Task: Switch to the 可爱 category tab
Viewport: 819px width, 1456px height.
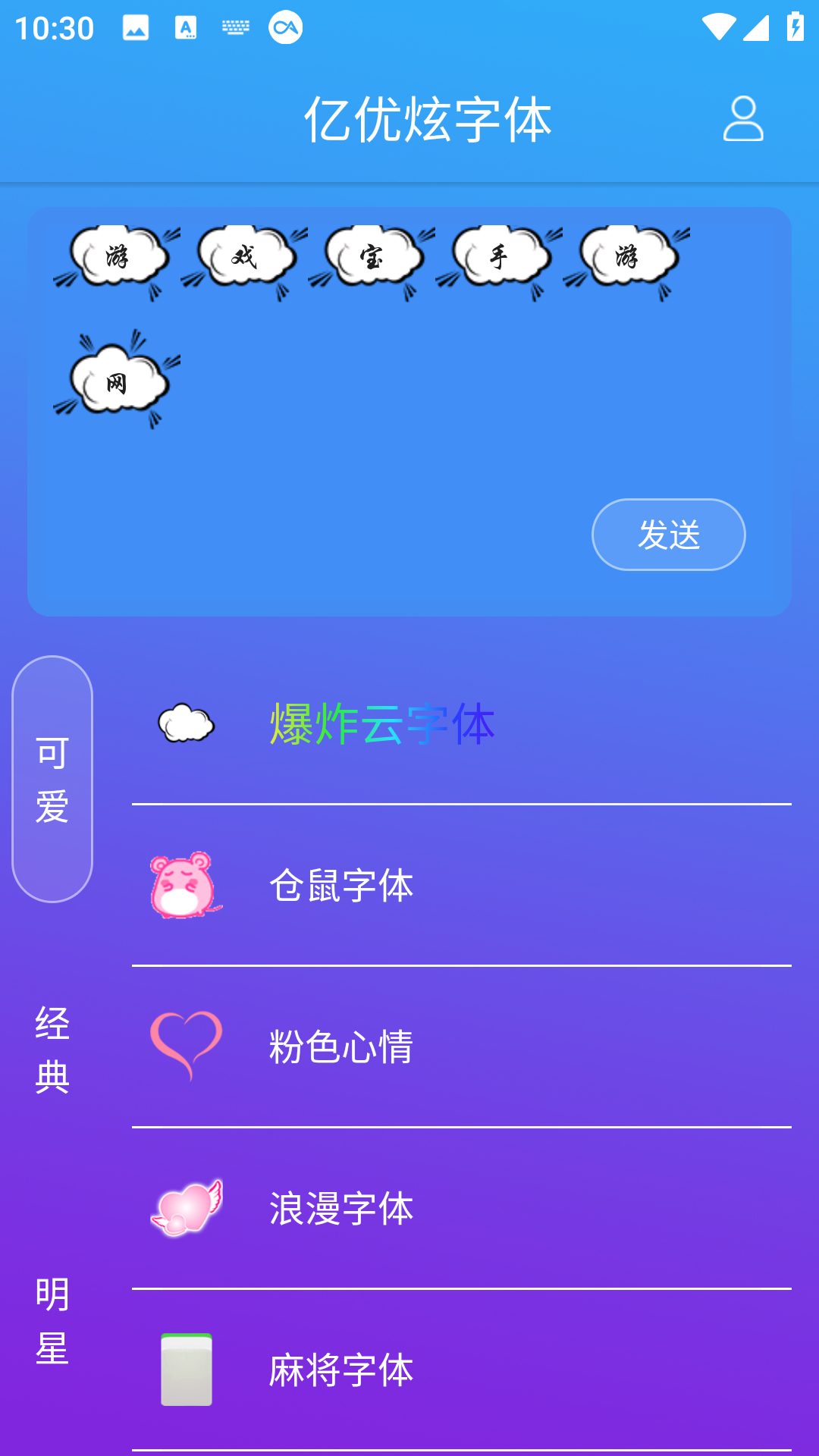Action: click(52, 779)
